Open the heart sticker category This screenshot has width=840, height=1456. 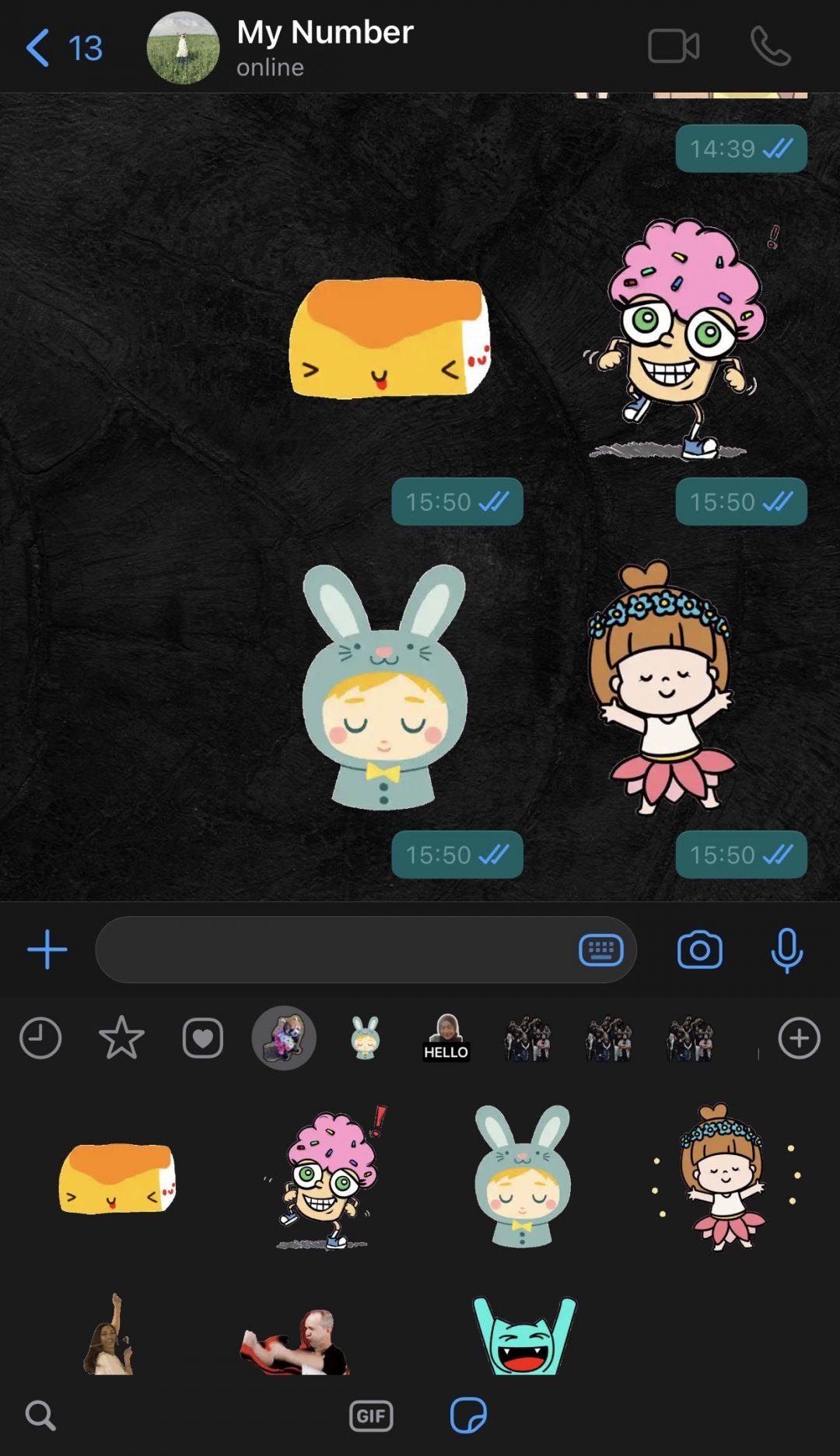coord(202,1038)
